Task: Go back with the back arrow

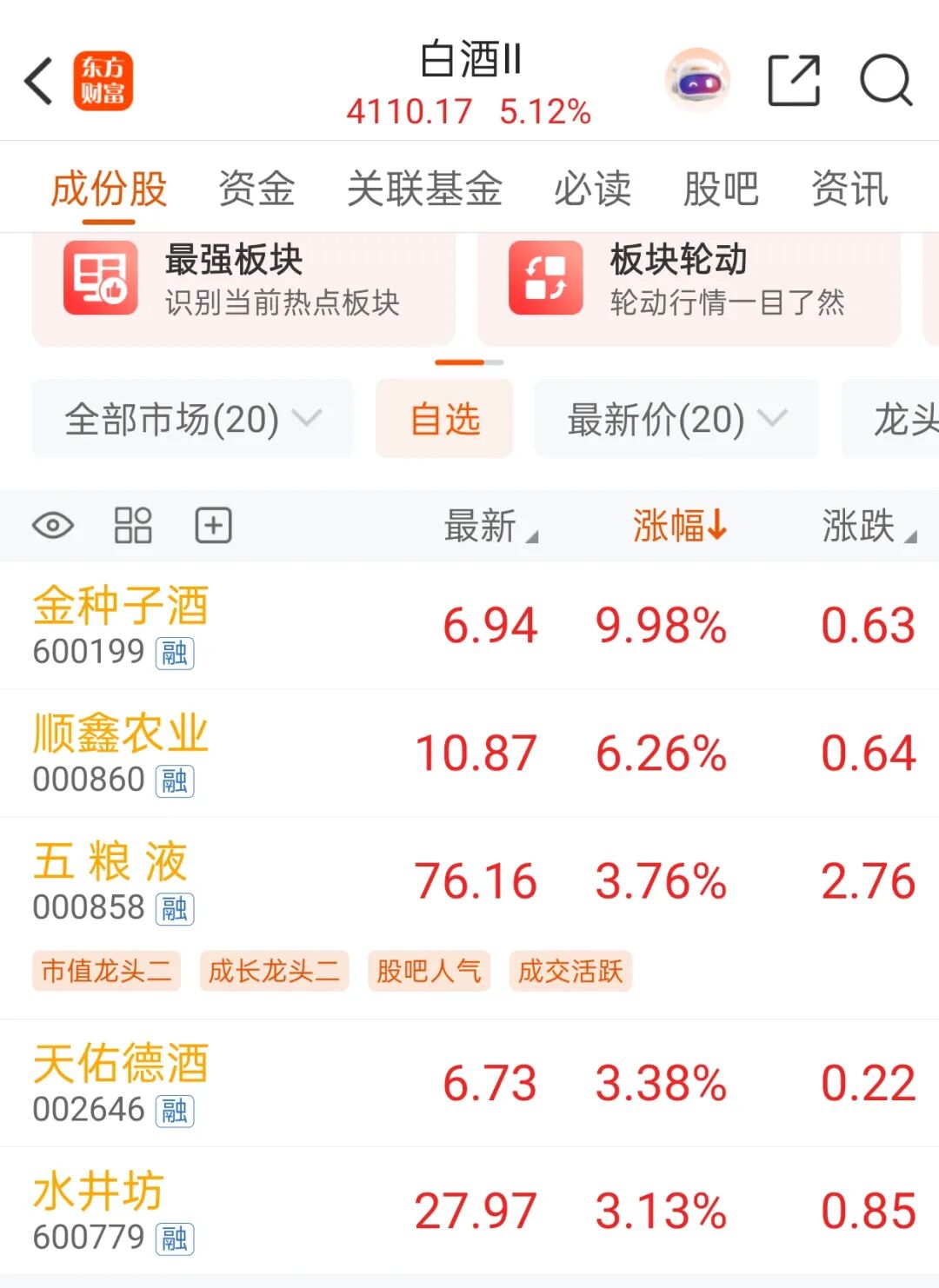Action: coord(39,82)
